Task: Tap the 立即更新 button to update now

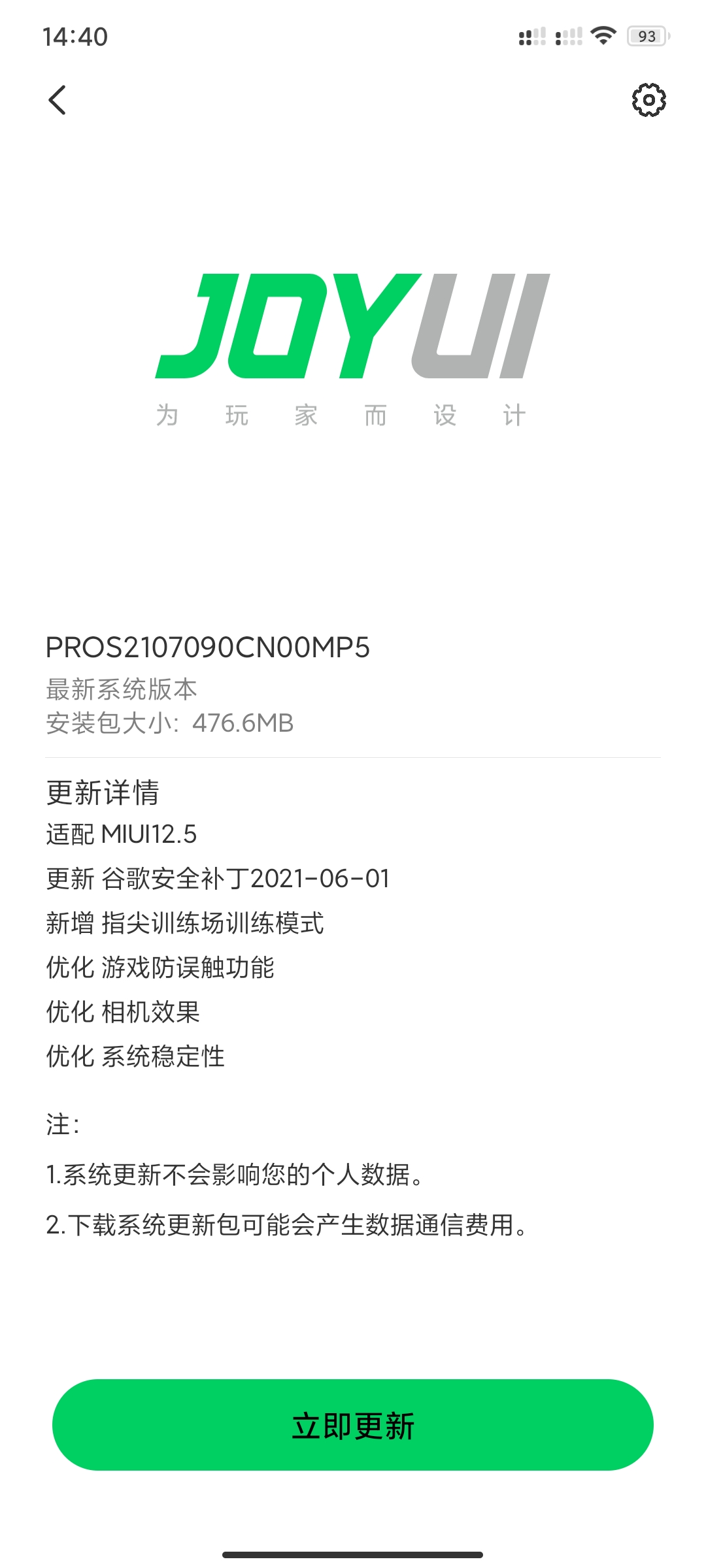Action: tap(353, 1425)
